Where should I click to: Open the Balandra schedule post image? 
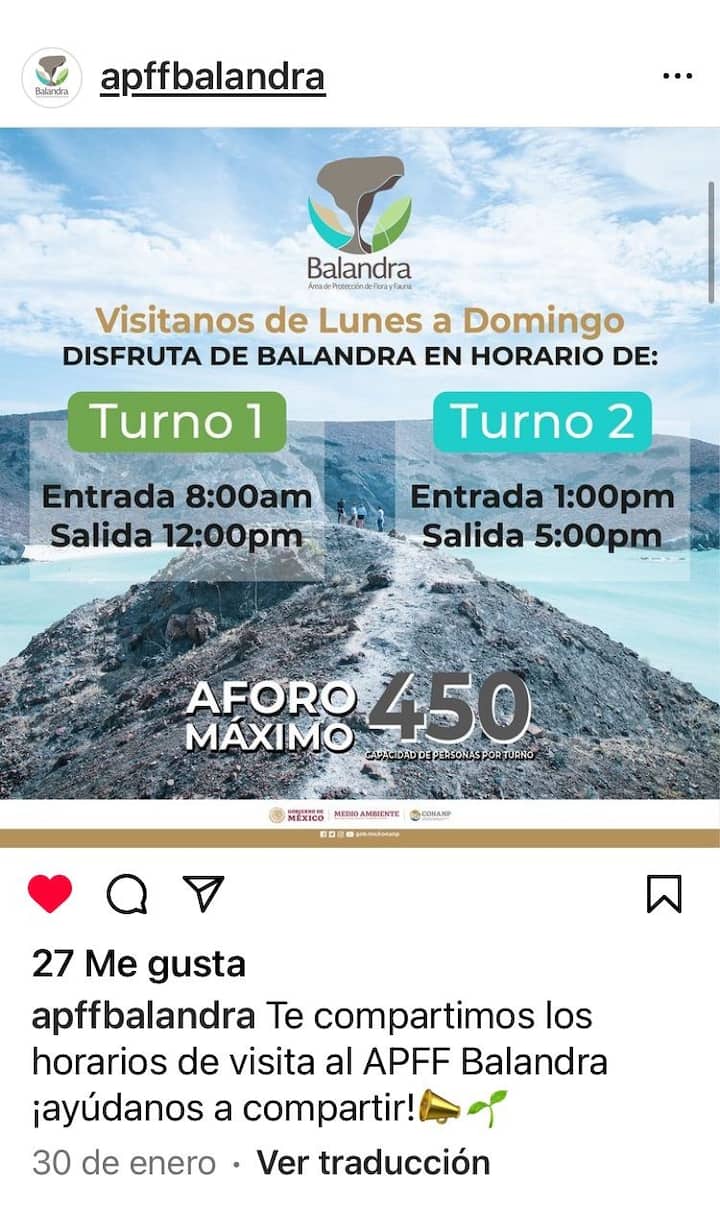(x=360, y=480)
